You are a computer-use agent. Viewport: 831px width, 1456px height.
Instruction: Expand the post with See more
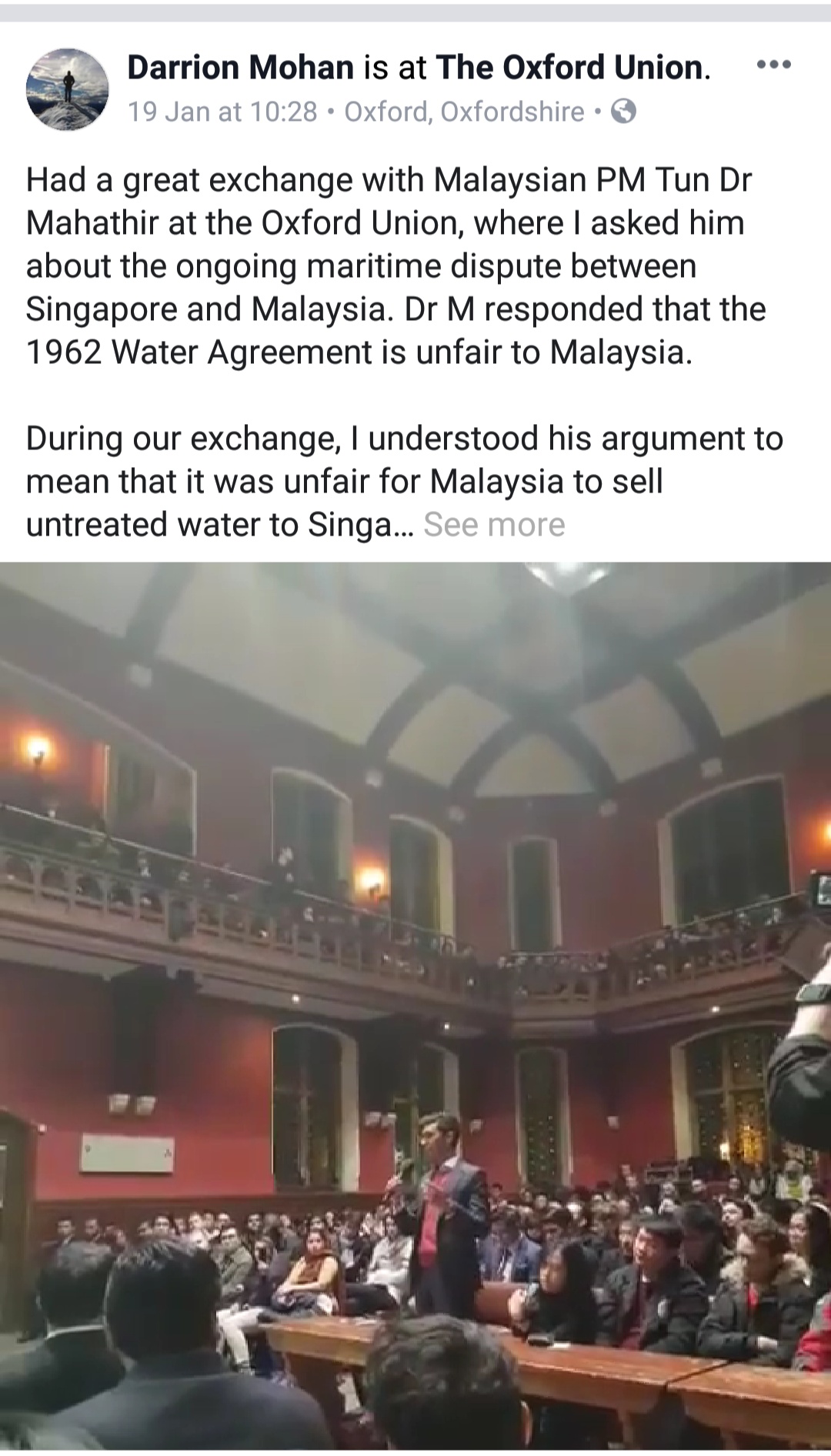coord(494,525)
